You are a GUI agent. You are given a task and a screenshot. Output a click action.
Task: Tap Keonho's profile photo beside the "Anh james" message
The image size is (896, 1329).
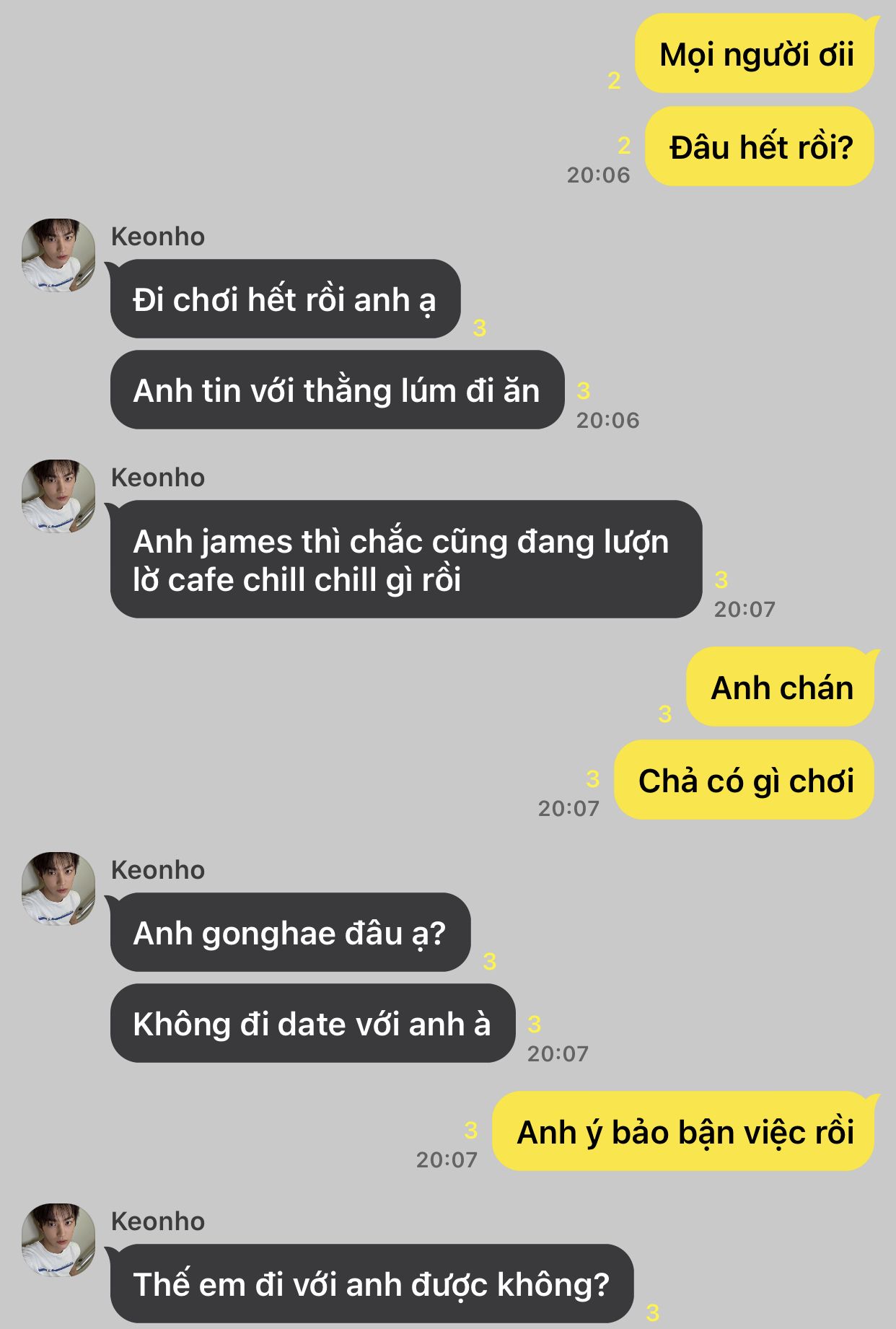(x=58, y=496)
